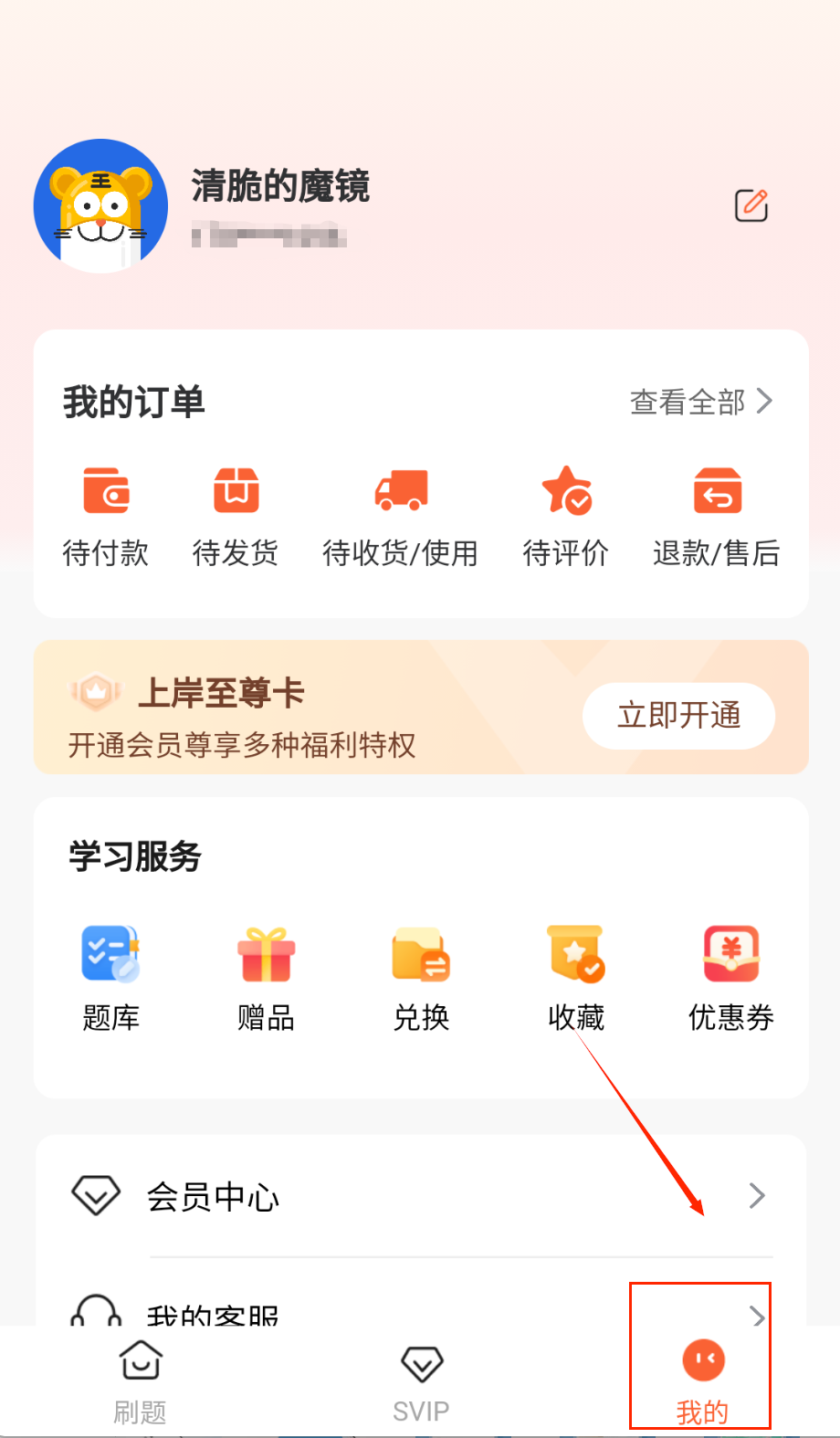View all orders via 查看全部

point(700,402)
